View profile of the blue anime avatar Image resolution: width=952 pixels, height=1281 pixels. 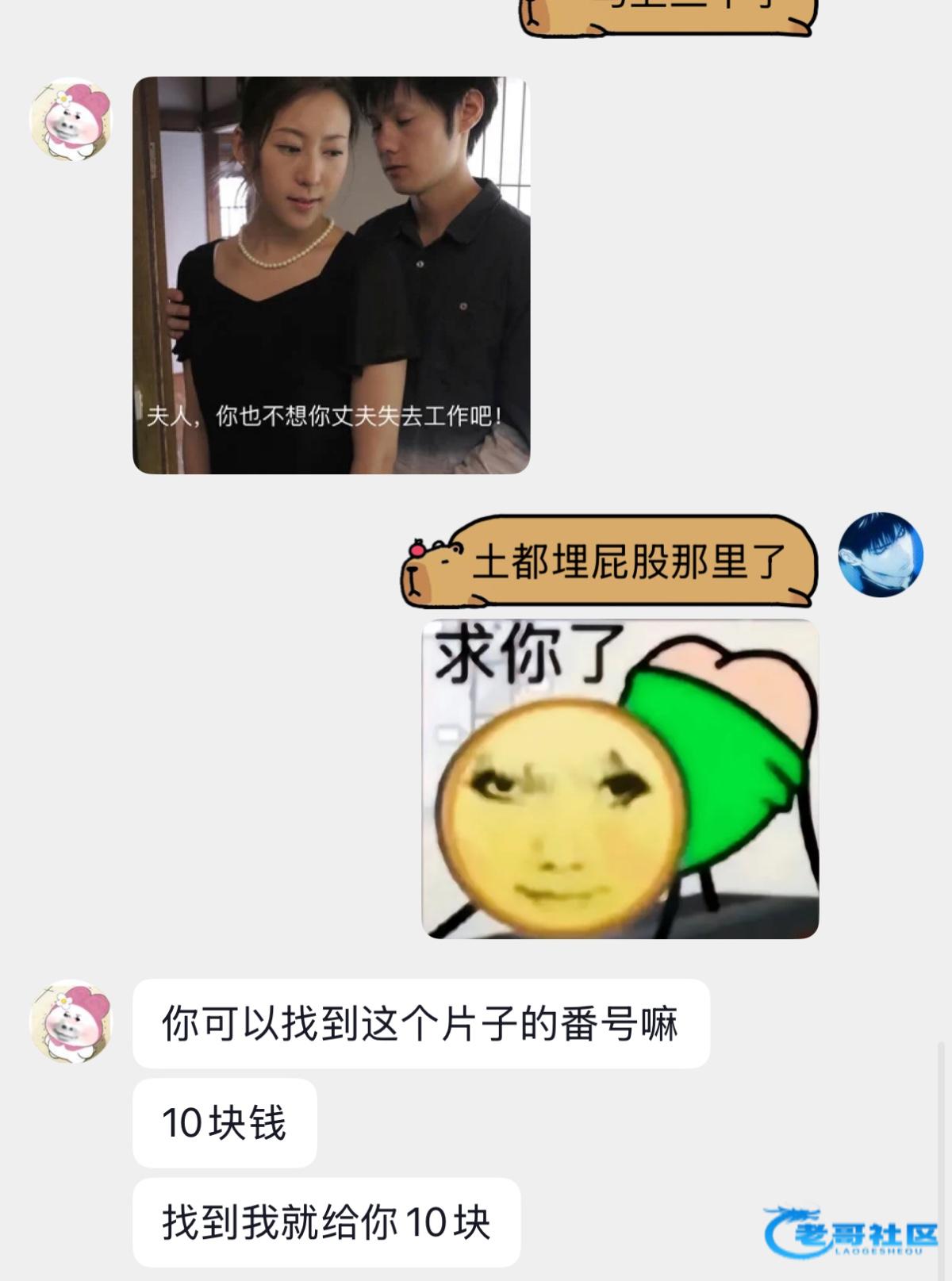(881, 554)
